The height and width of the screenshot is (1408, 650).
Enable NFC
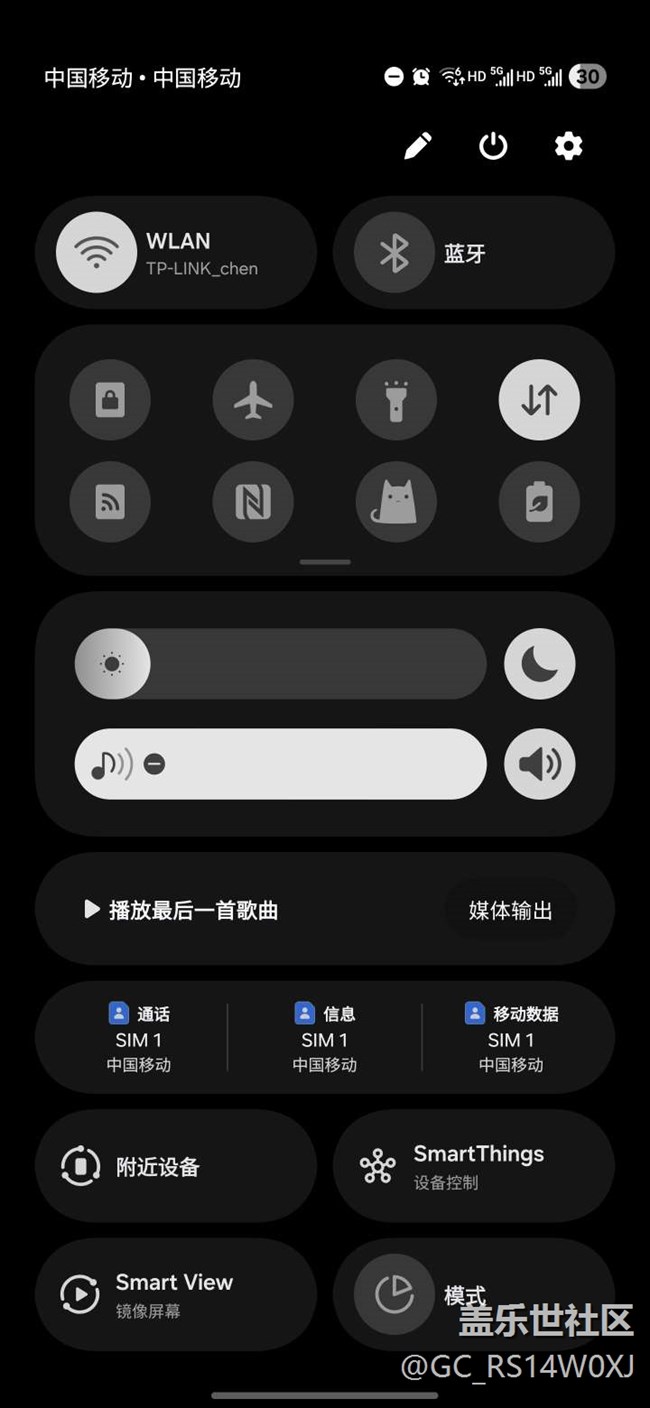point(253,502)
